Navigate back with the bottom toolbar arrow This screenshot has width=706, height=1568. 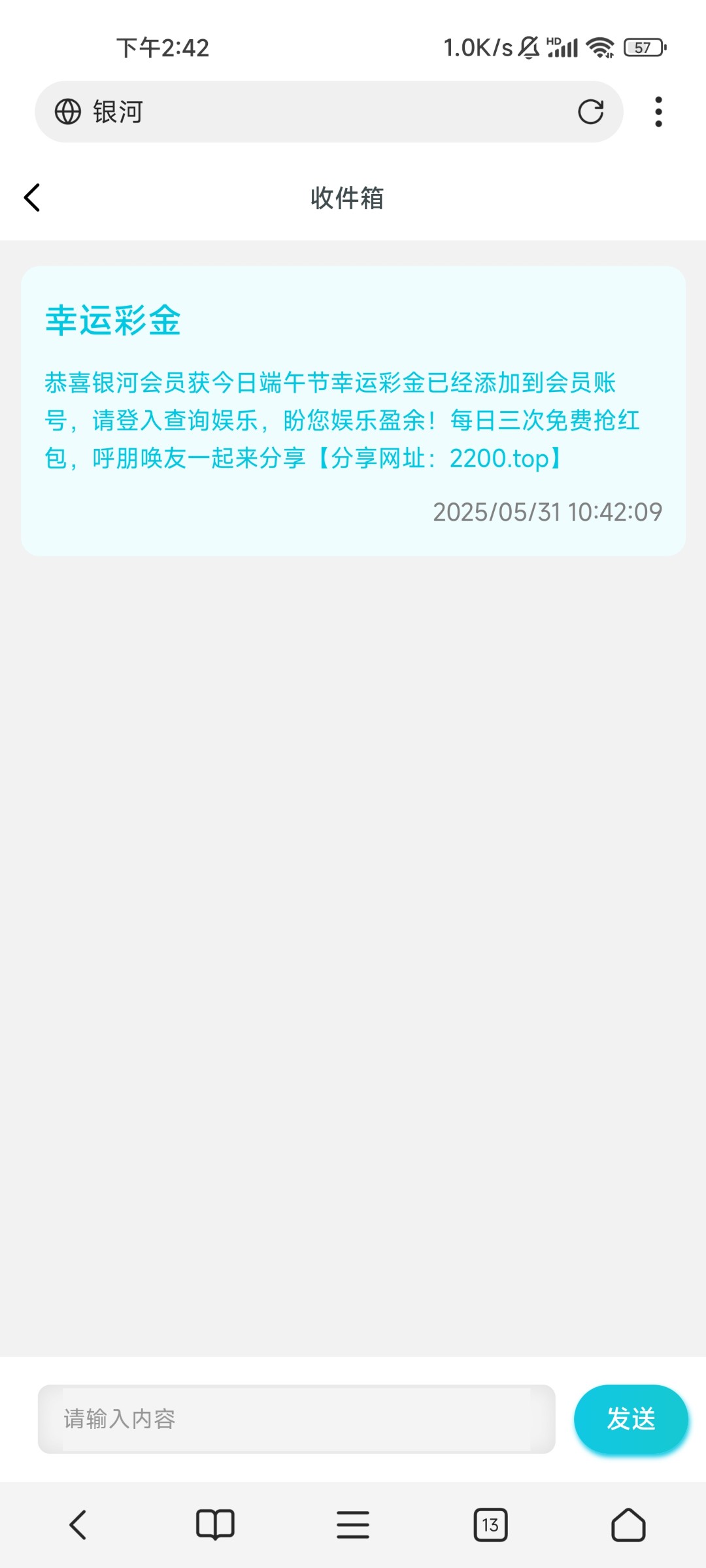[78, 1525]
